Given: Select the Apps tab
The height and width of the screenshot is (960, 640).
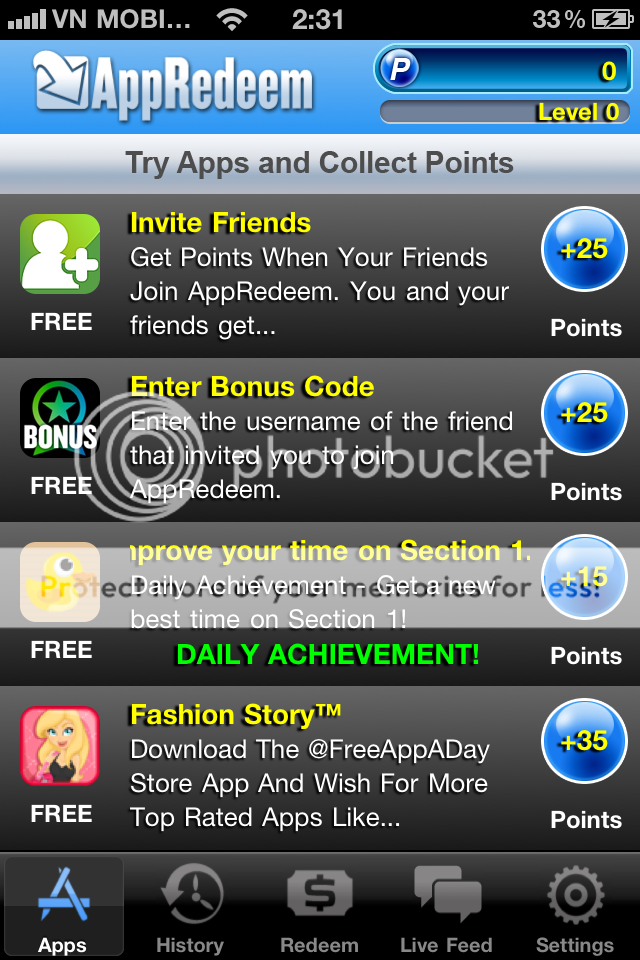Looking at the screenshot, I should 63,908.
